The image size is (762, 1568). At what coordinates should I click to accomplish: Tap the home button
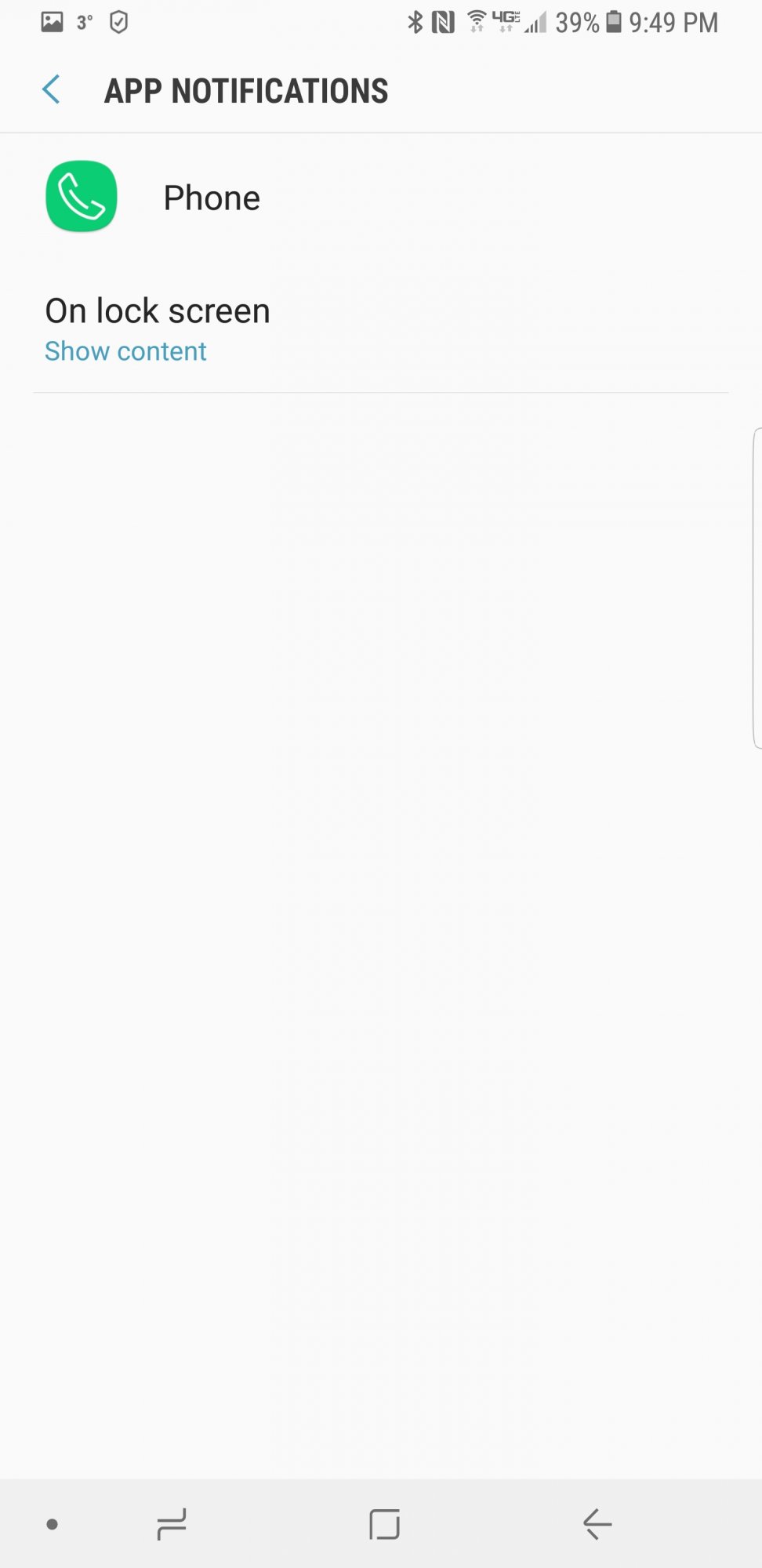pyautogui.click(x=384, y=1524)
